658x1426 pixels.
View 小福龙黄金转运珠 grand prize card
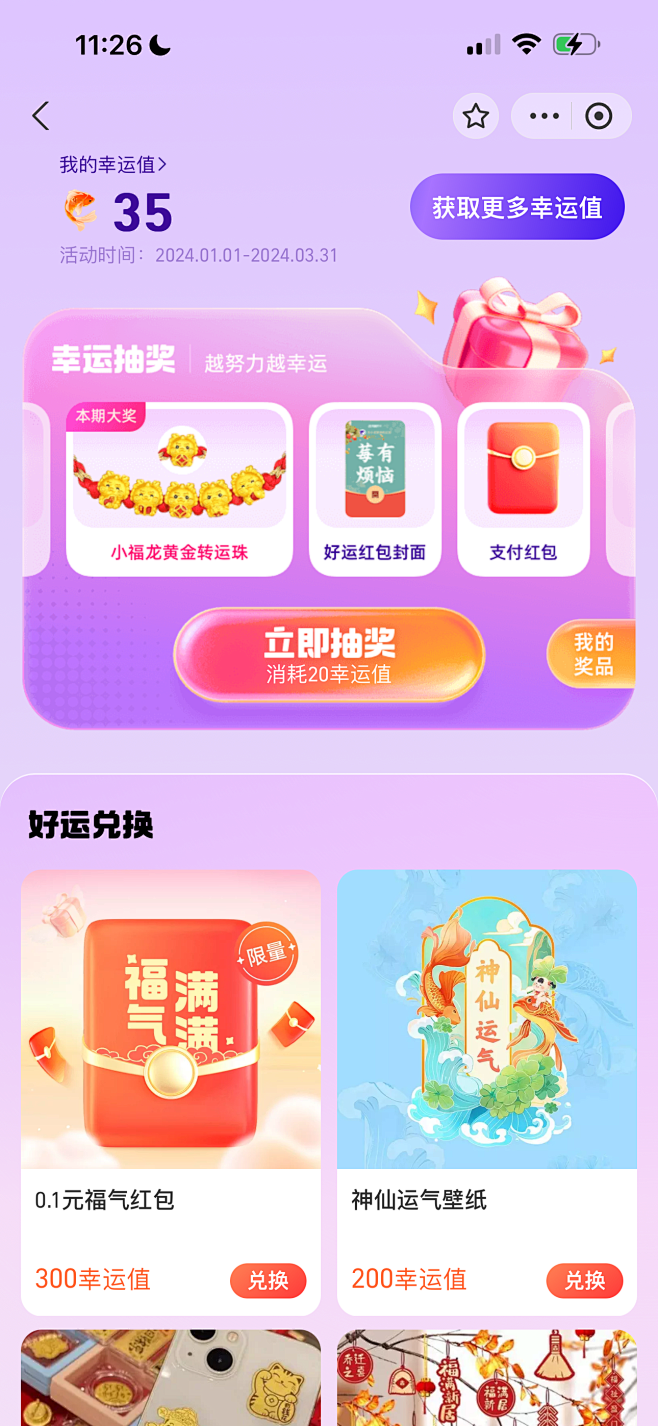pyautogui.click(x=180, y=489)
